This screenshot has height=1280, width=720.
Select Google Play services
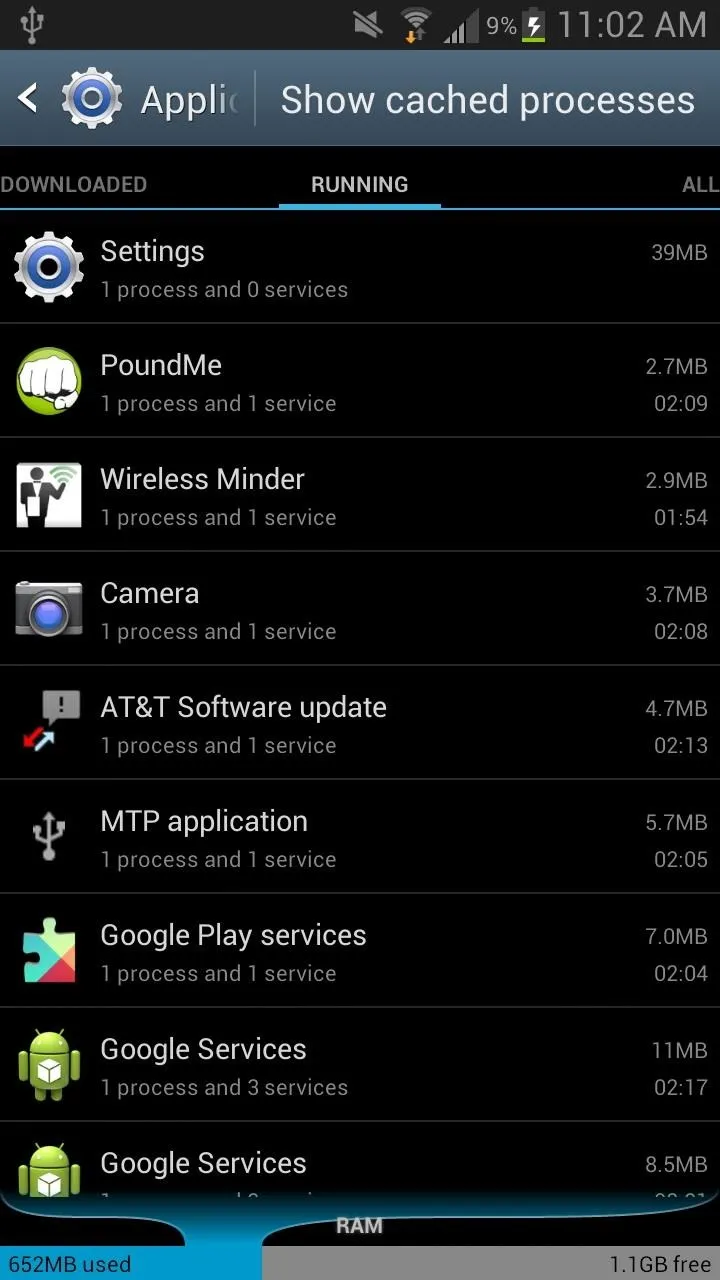pos(360,951)
